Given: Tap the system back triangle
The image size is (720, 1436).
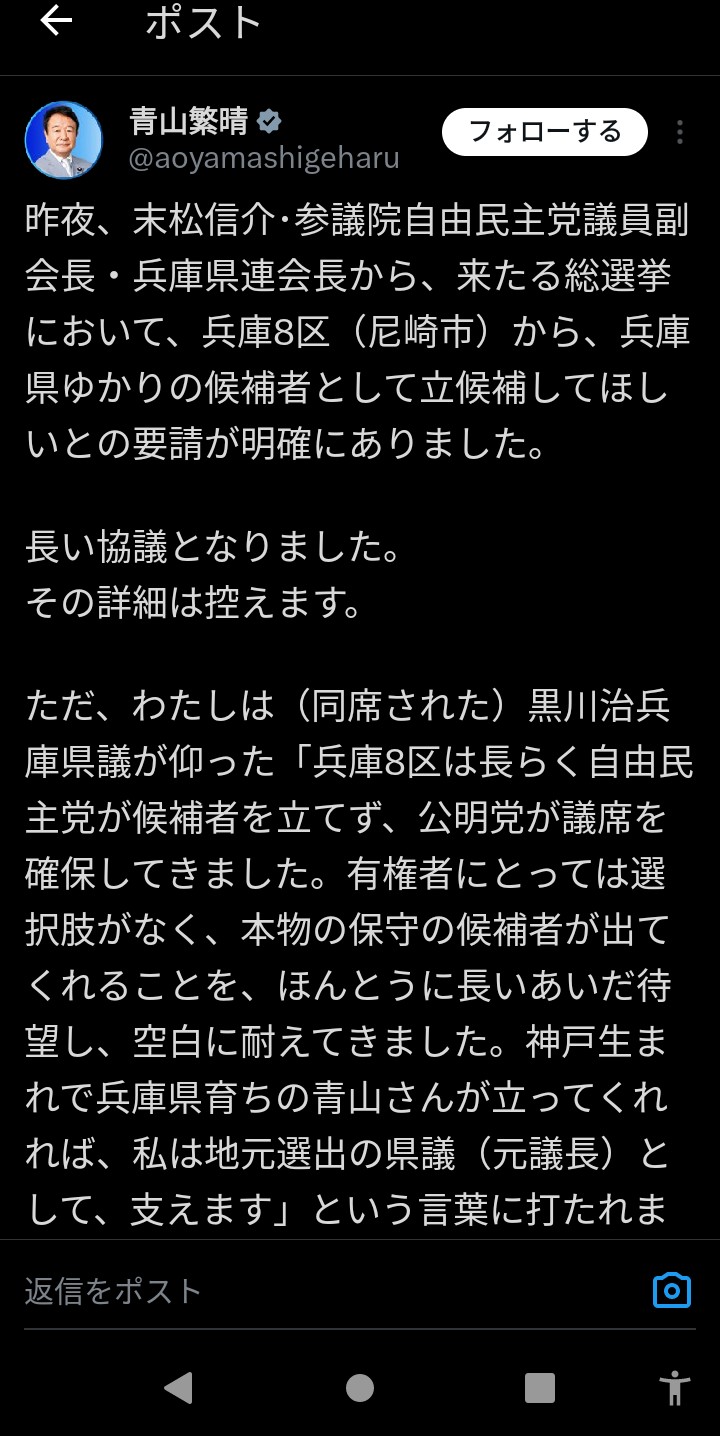Looking at the screenshot, I should (178, 1388).
